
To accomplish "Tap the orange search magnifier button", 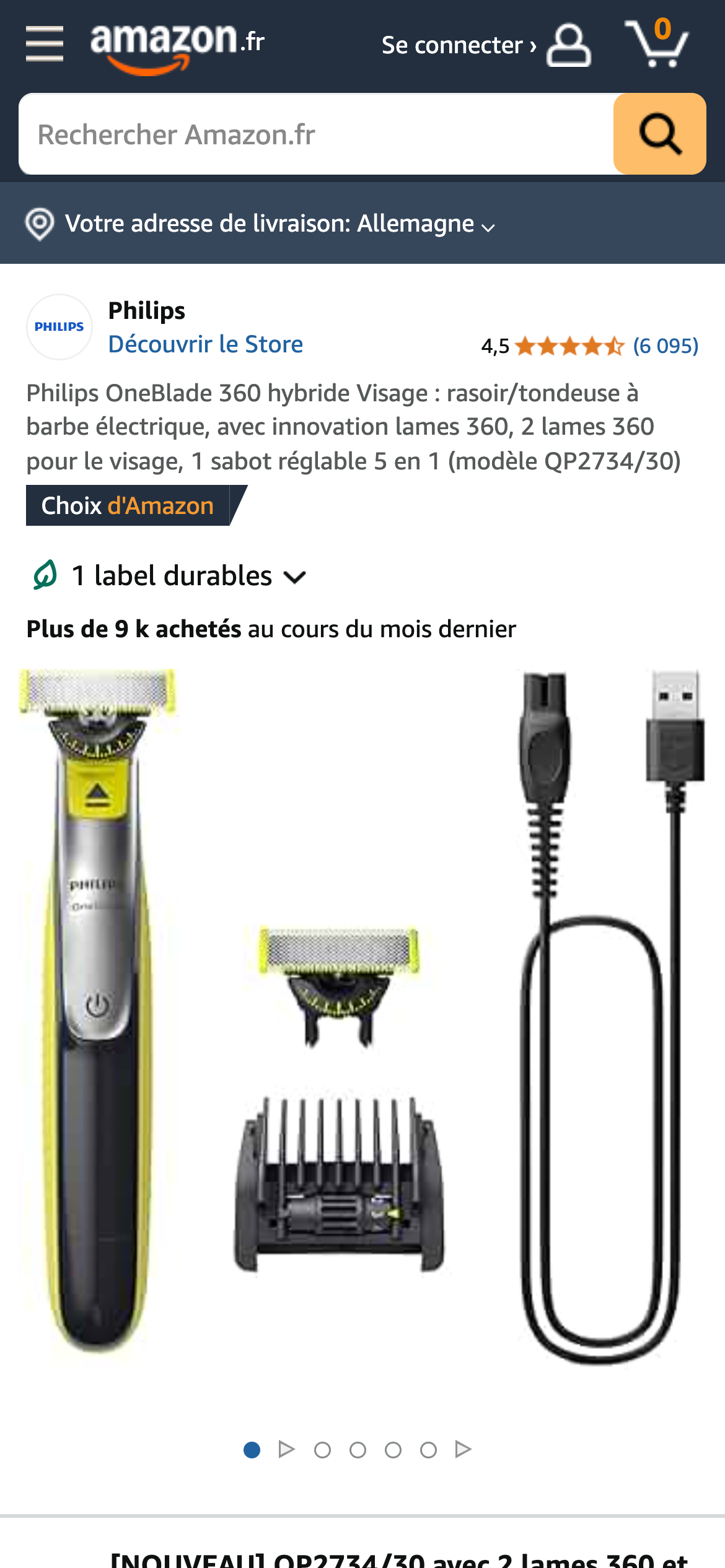I will [659, 134].
